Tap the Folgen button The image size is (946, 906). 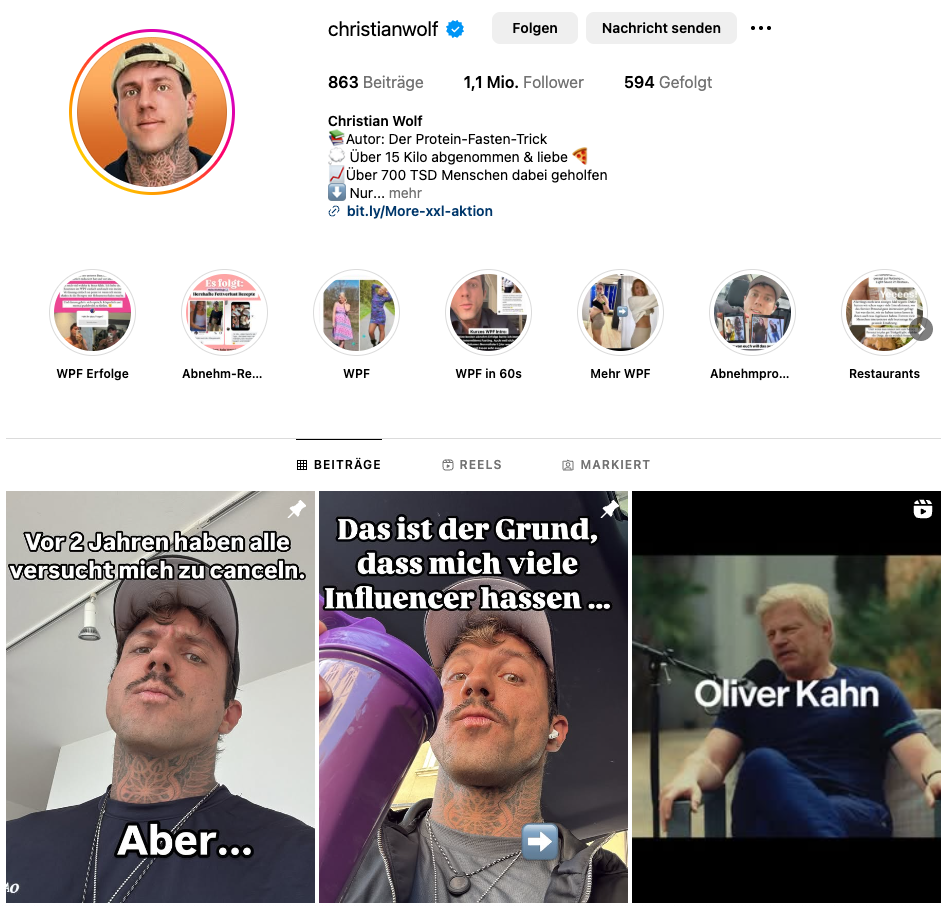pyautogui.click(x=534, y=28)
